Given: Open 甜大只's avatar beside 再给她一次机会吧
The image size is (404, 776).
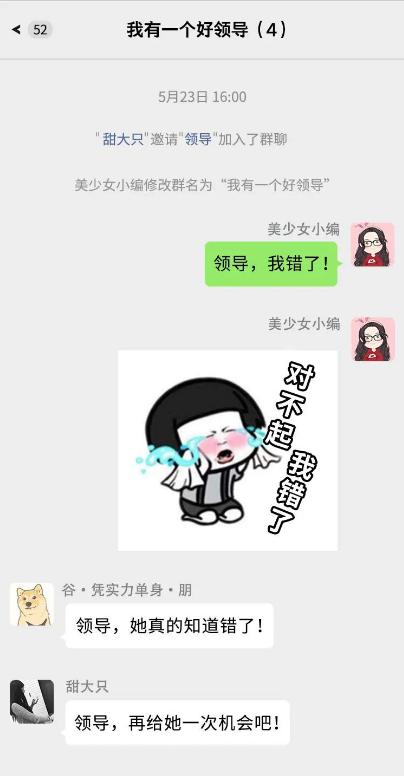Looking at the screenshot, I should click(32, 701).
